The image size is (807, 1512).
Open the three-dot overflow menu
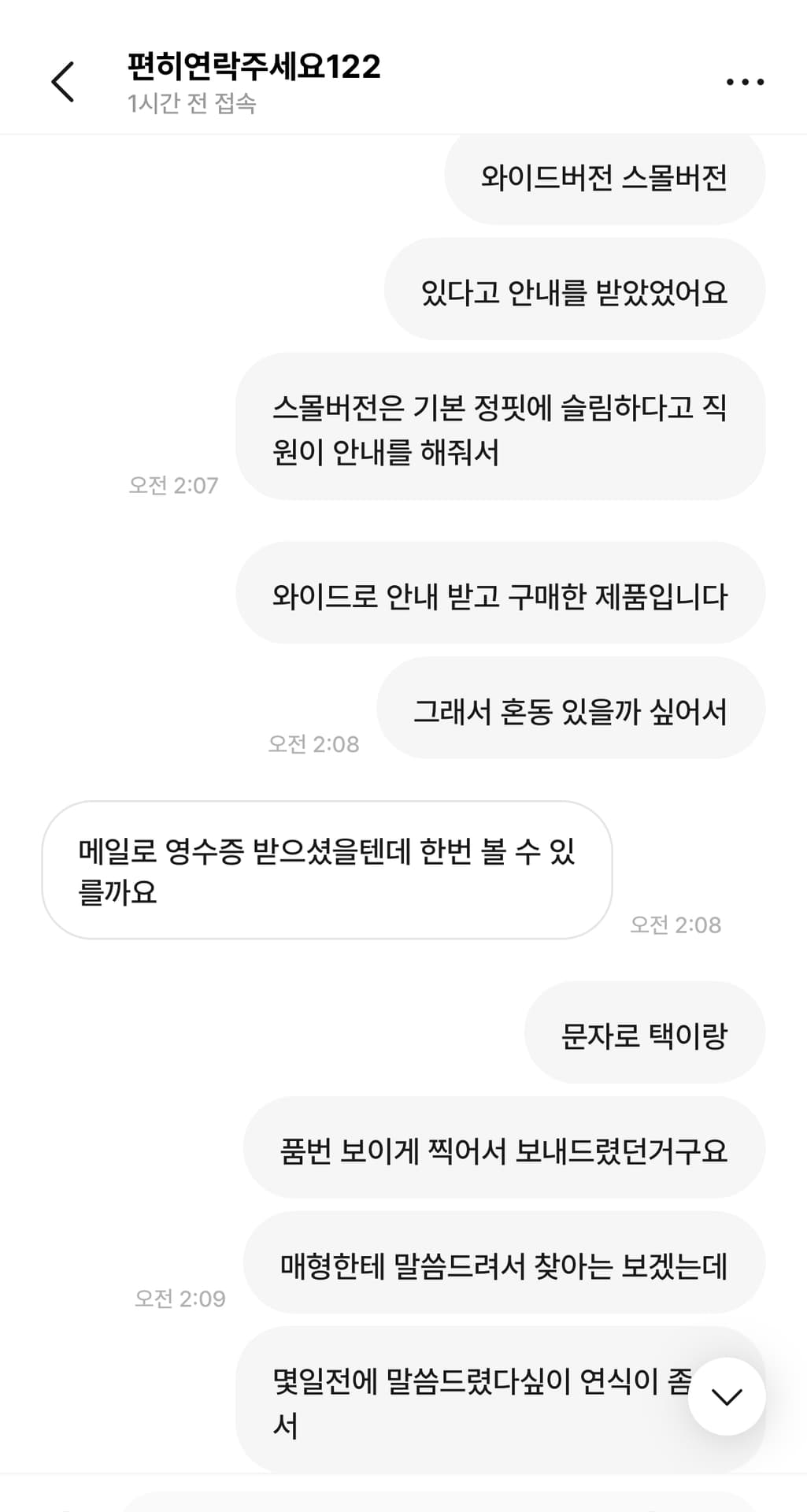coord(744,82)
